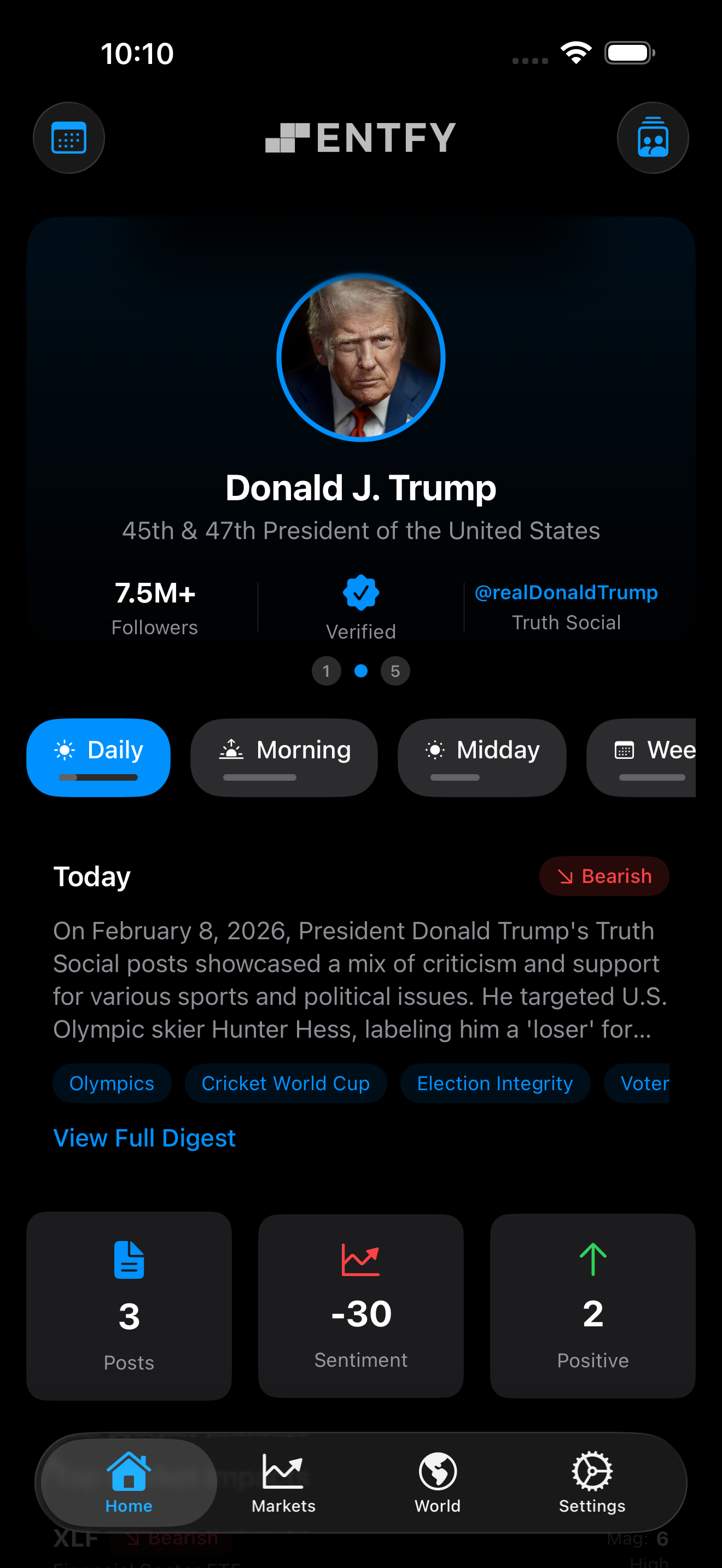Image resolution: width=722 pixels, height=1568 pixels.
Task: Open the calendar icon at top left
Action: 68,137
